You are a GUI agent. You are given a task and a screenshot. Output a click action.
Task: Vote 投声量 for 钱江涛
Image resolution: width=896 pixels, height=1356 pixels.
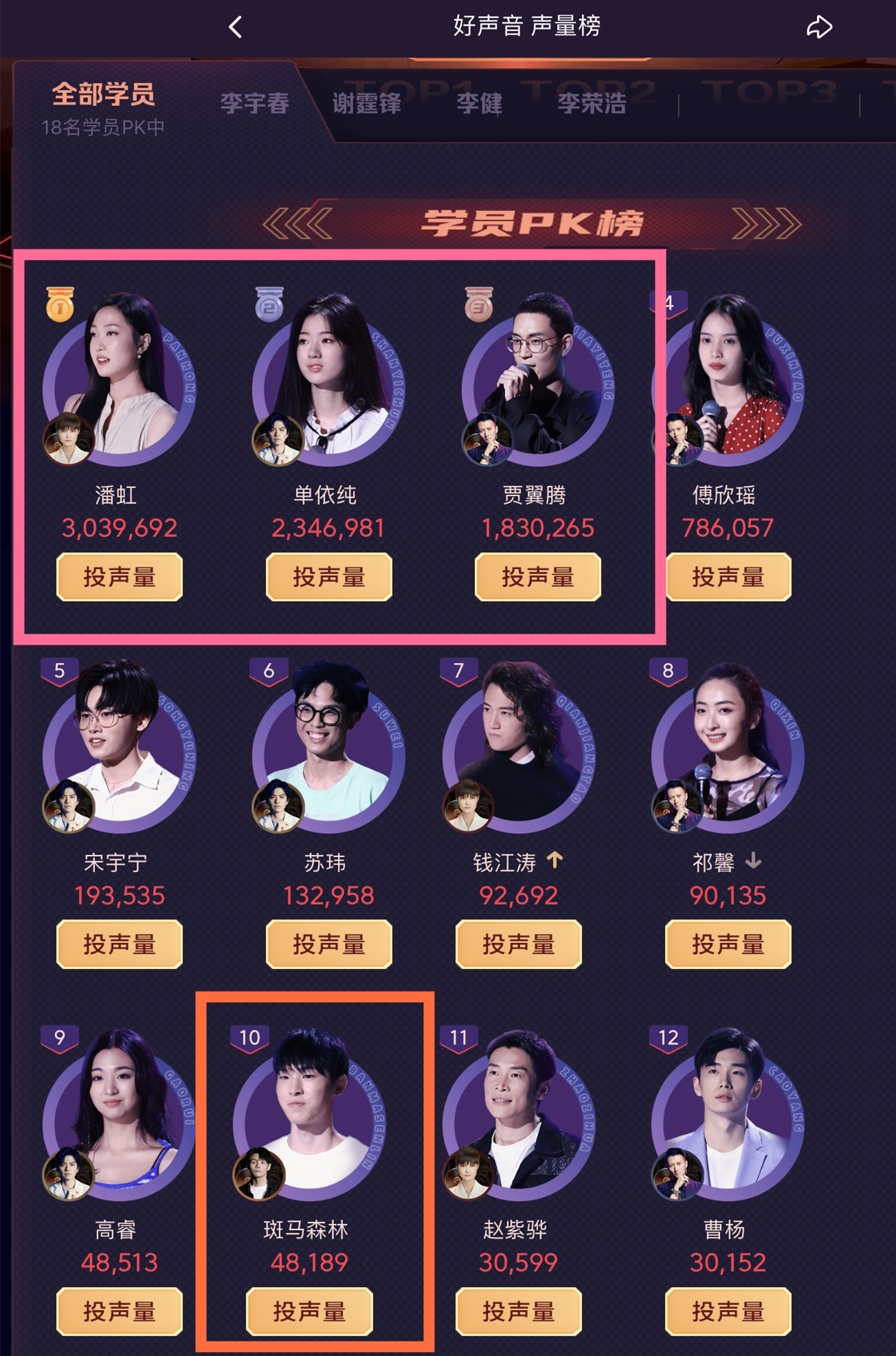pos(519,944)
